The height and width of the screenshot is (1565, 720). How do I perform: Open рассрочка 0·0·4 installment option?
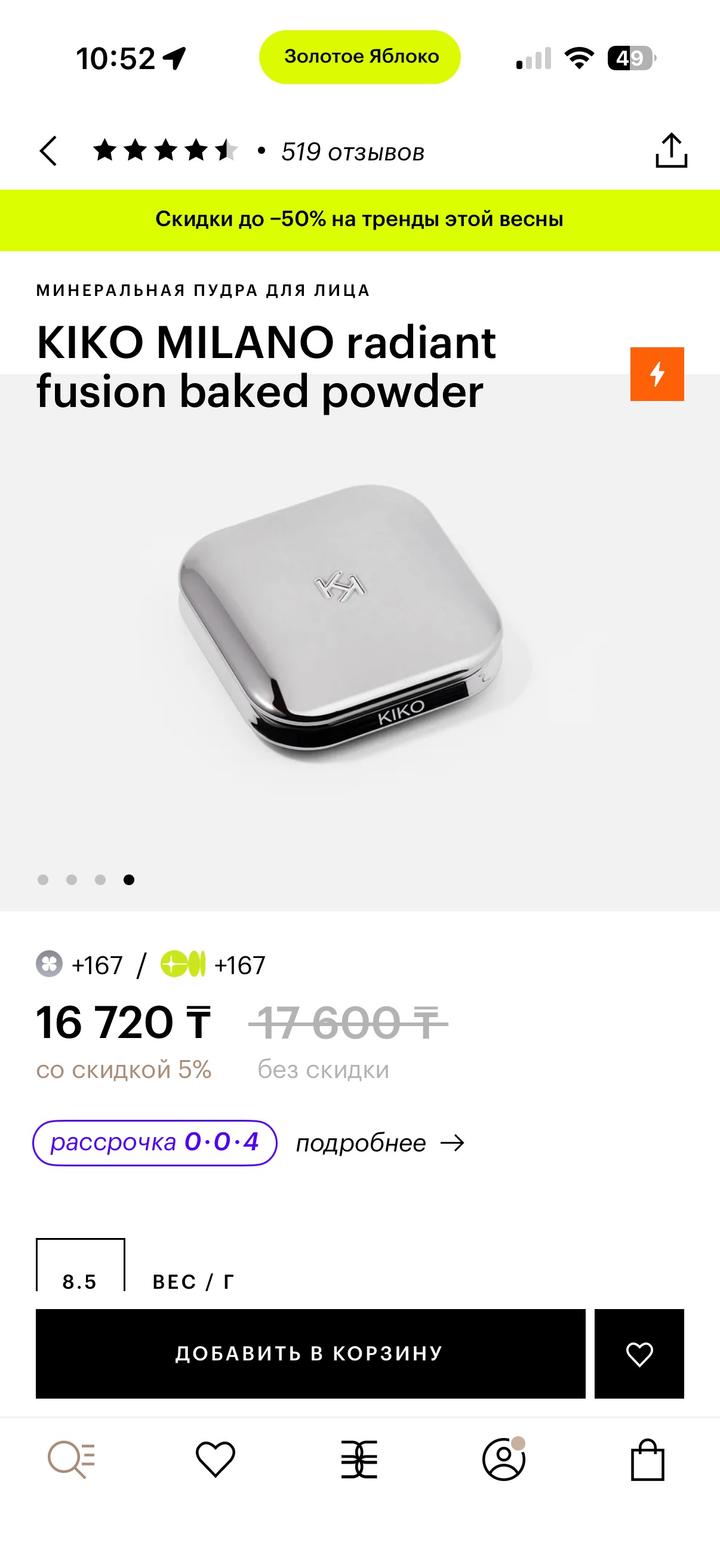155,1142
